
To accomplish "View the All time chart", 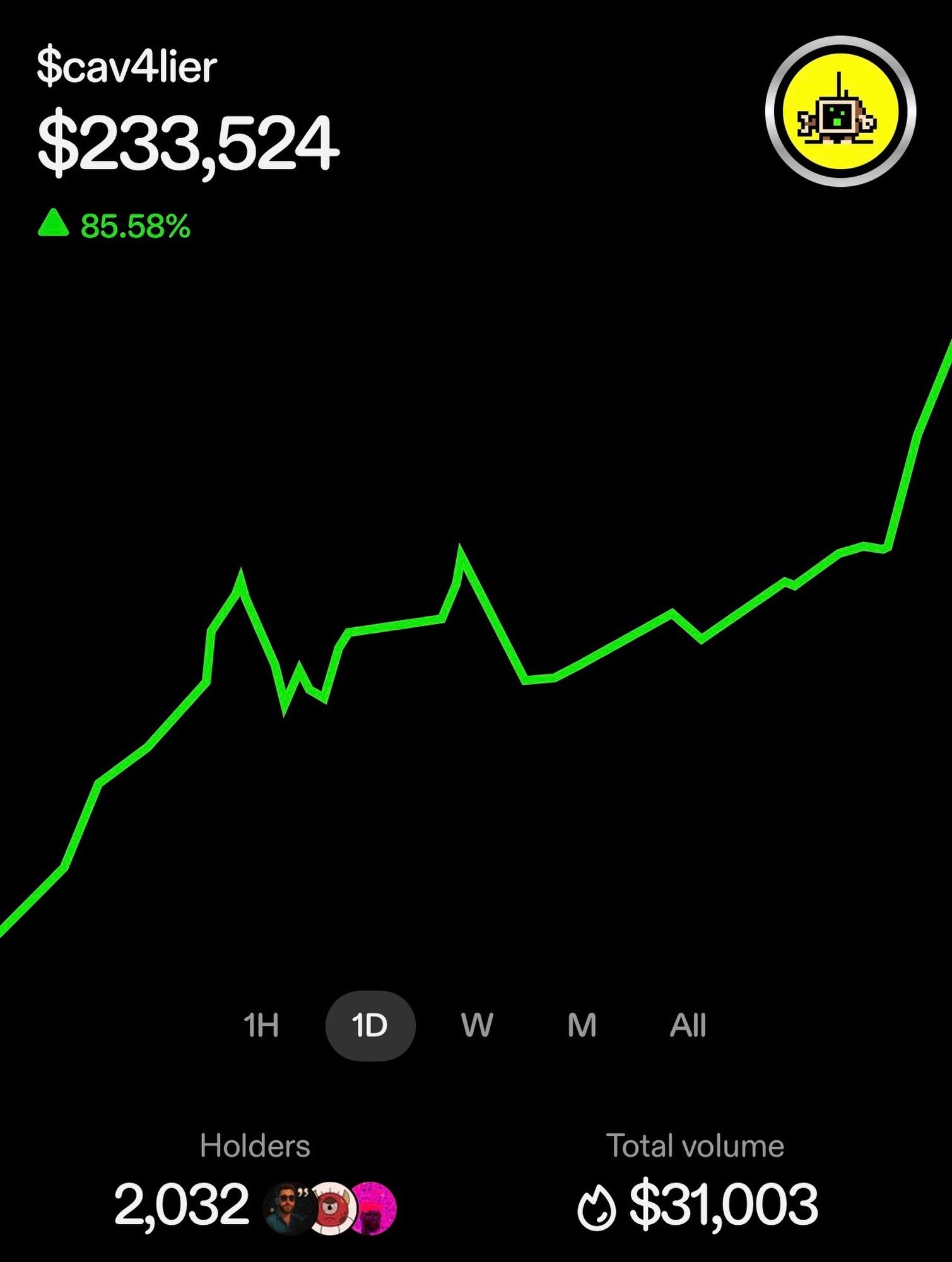I will 688,1025.
